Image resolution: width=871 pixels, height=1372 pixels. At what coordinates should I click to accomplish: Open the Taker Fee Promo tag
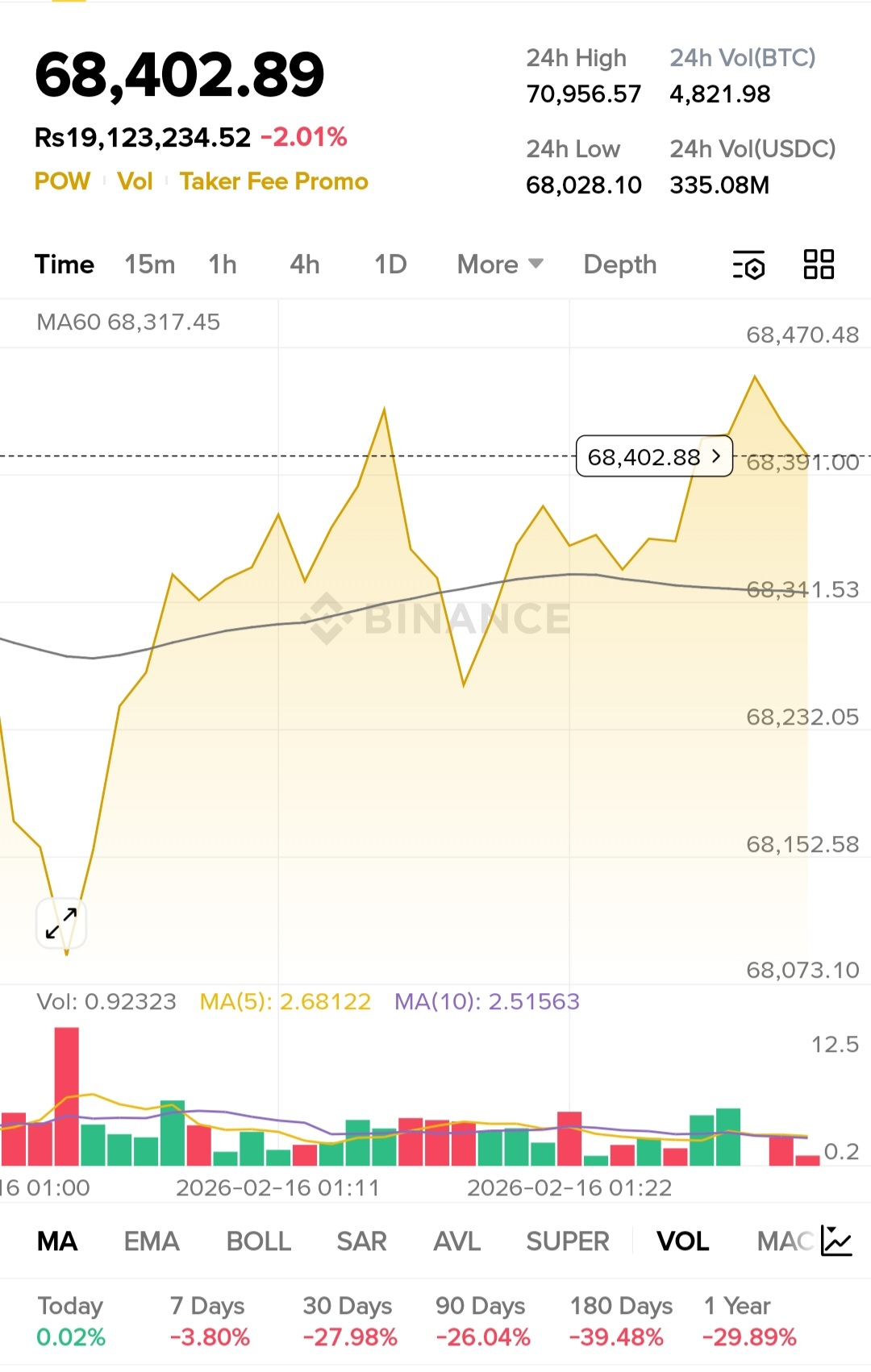[x=274, y=181]
